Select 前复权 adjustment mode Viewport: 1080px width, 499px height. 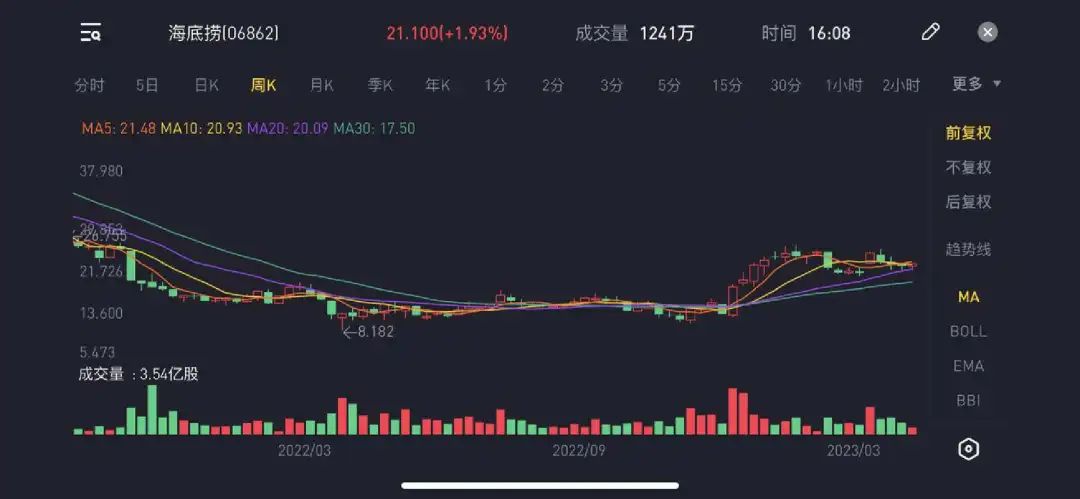[968, 133]
